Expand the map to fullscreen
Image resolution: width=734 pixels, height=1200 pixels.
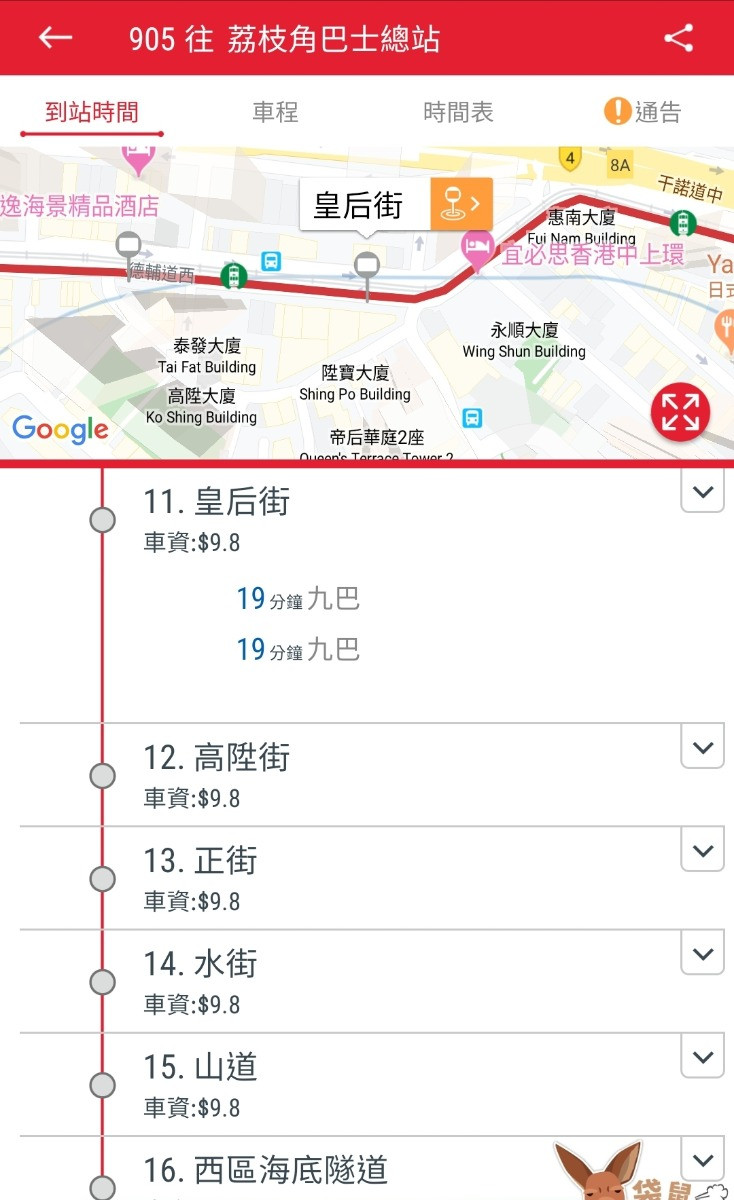click(680, 412)
